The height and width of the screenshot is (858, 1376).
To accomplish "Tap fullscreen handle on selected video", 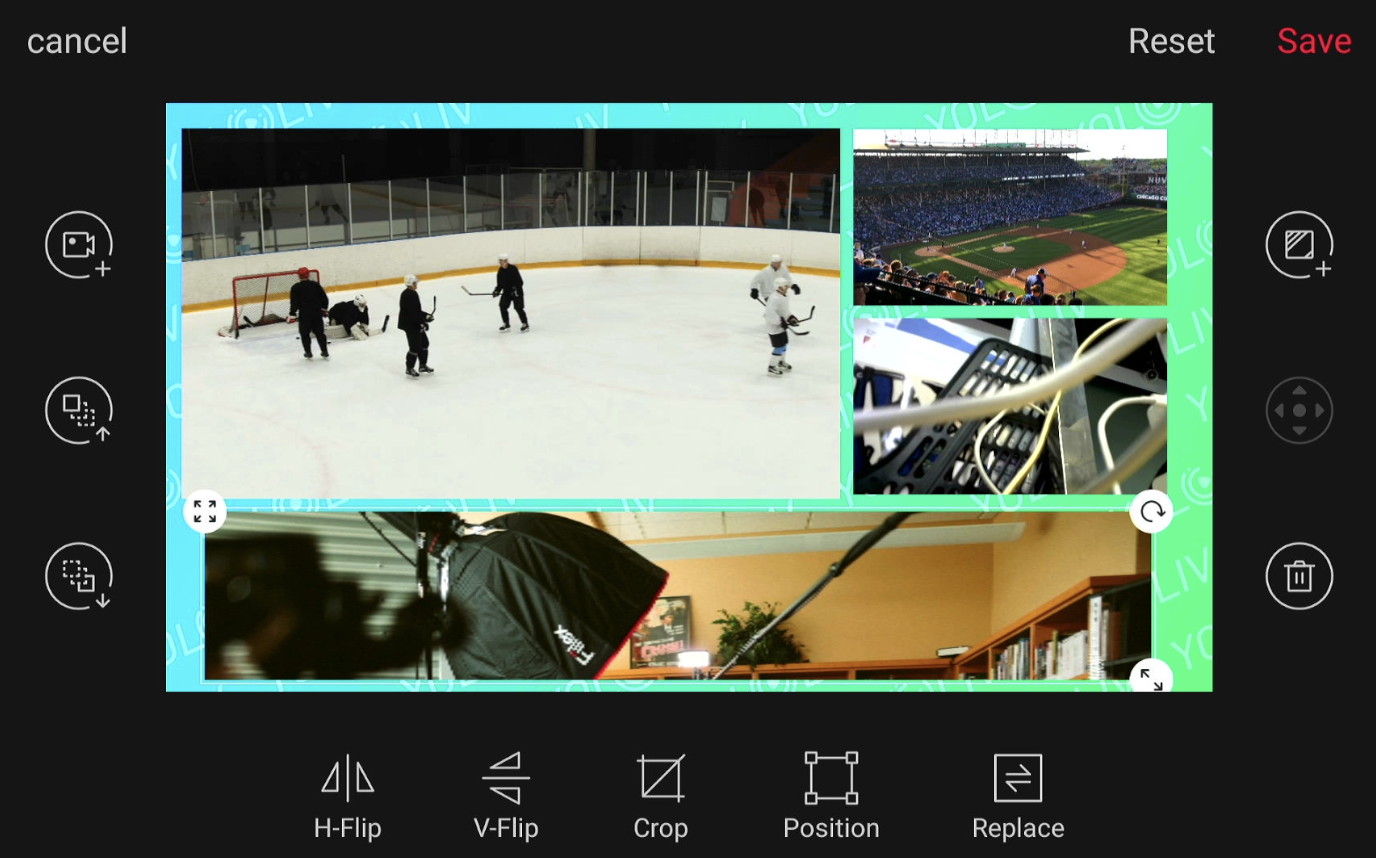I will click(x=205, y=512).
